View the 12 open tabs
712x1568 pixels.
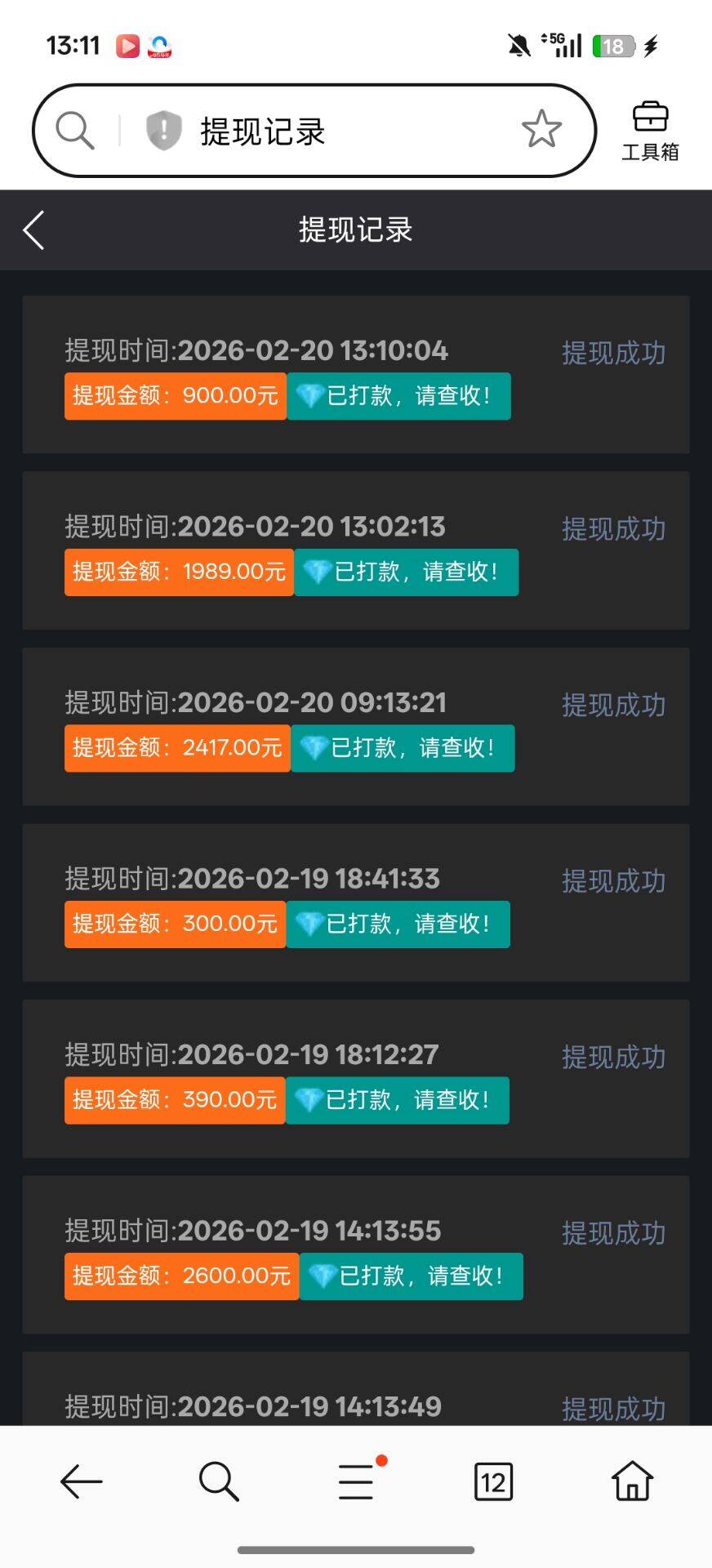tap(493, 1481)
